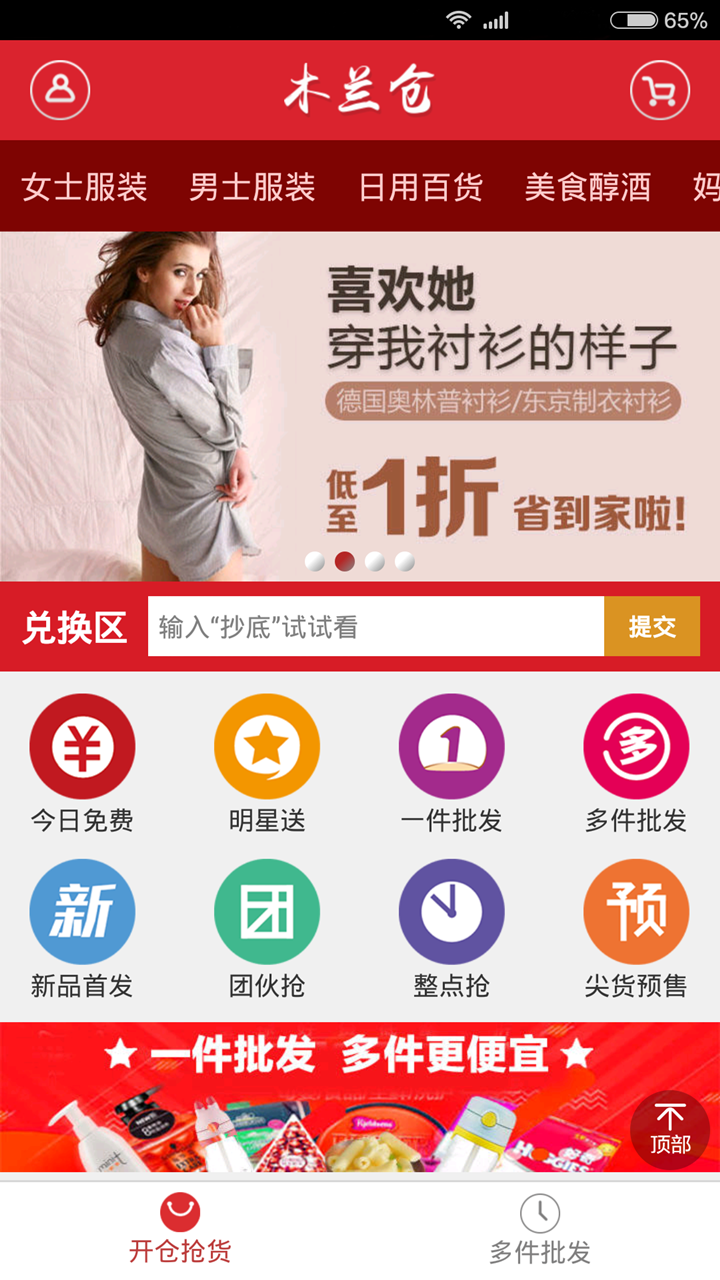720x1280 pixels.
Task: Switch to the 开仓抢货 bottom tab
Action: pos(180,1230)
